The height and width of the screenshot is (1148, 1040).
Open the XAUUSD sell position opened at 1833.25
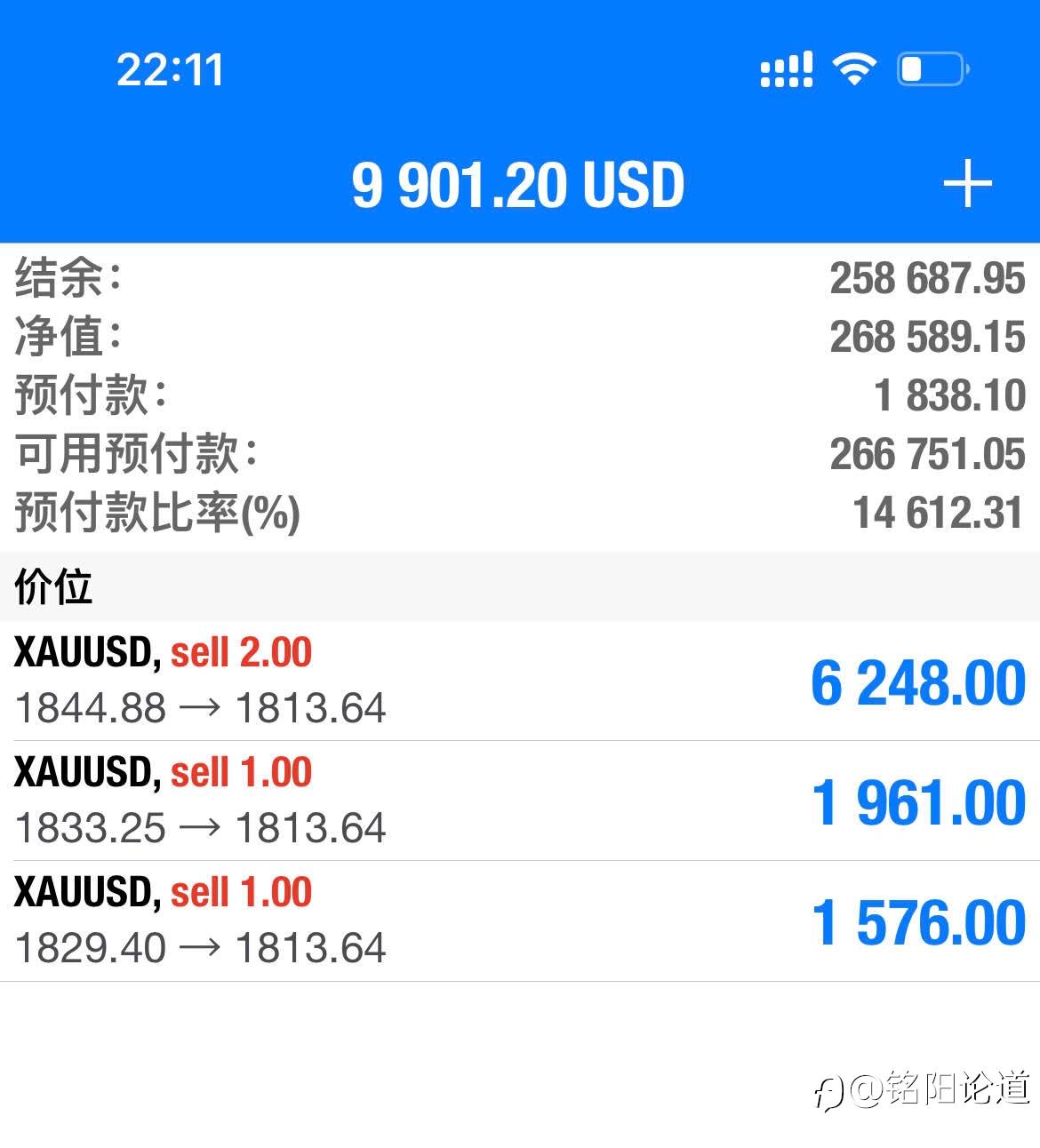[520, 801]
